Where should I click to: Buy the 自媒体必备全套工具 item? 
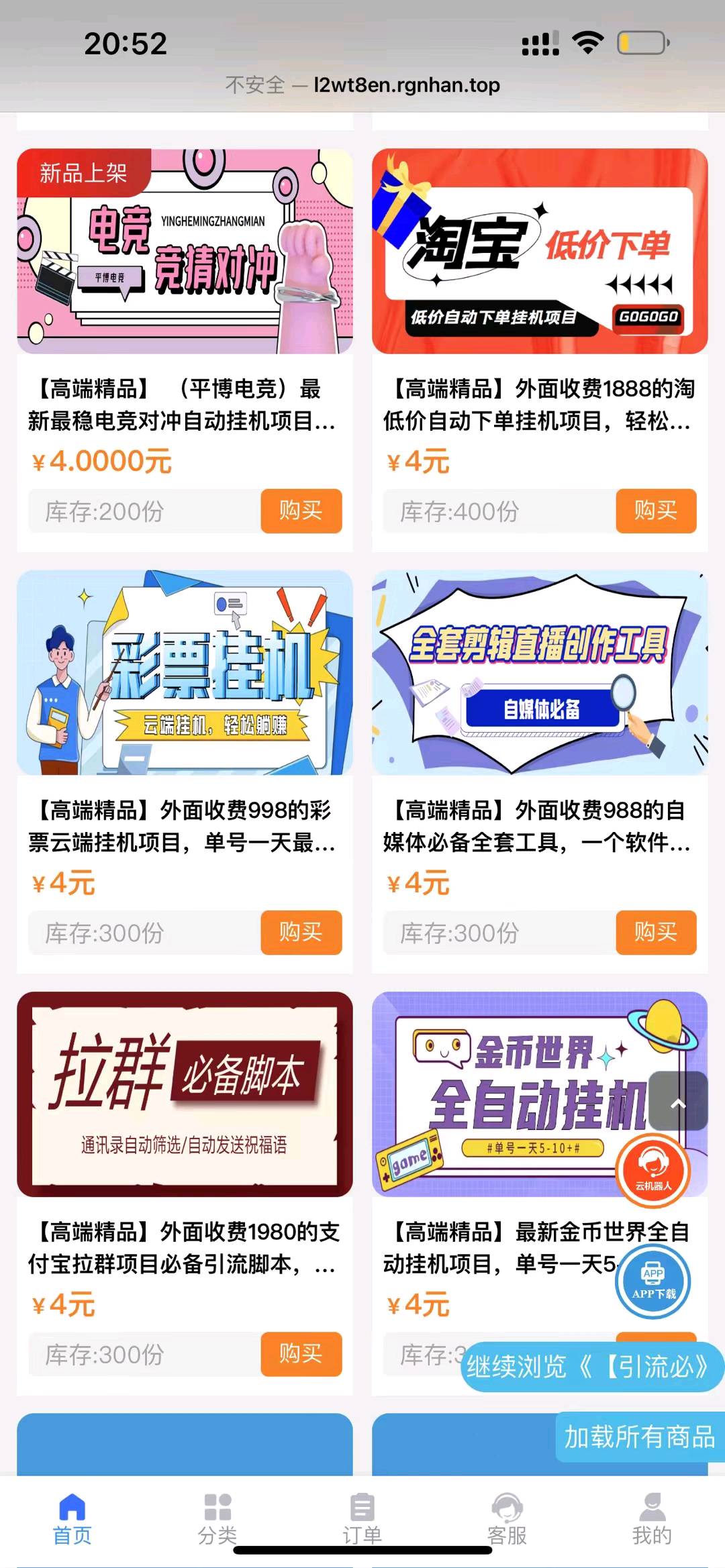tap(655, 933)
